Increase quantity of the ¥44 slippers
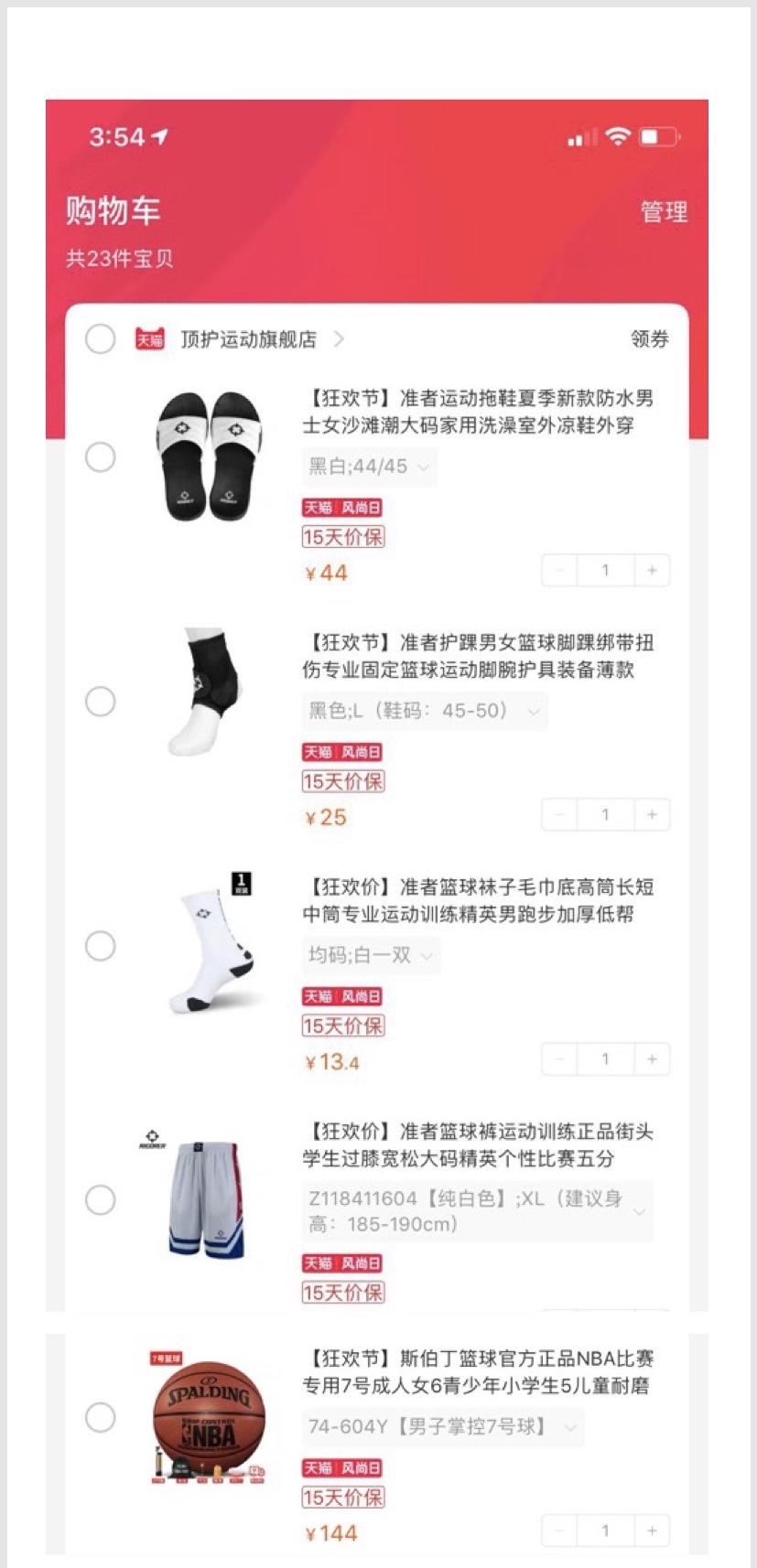 pyautogui.click(x=652, y=570)
